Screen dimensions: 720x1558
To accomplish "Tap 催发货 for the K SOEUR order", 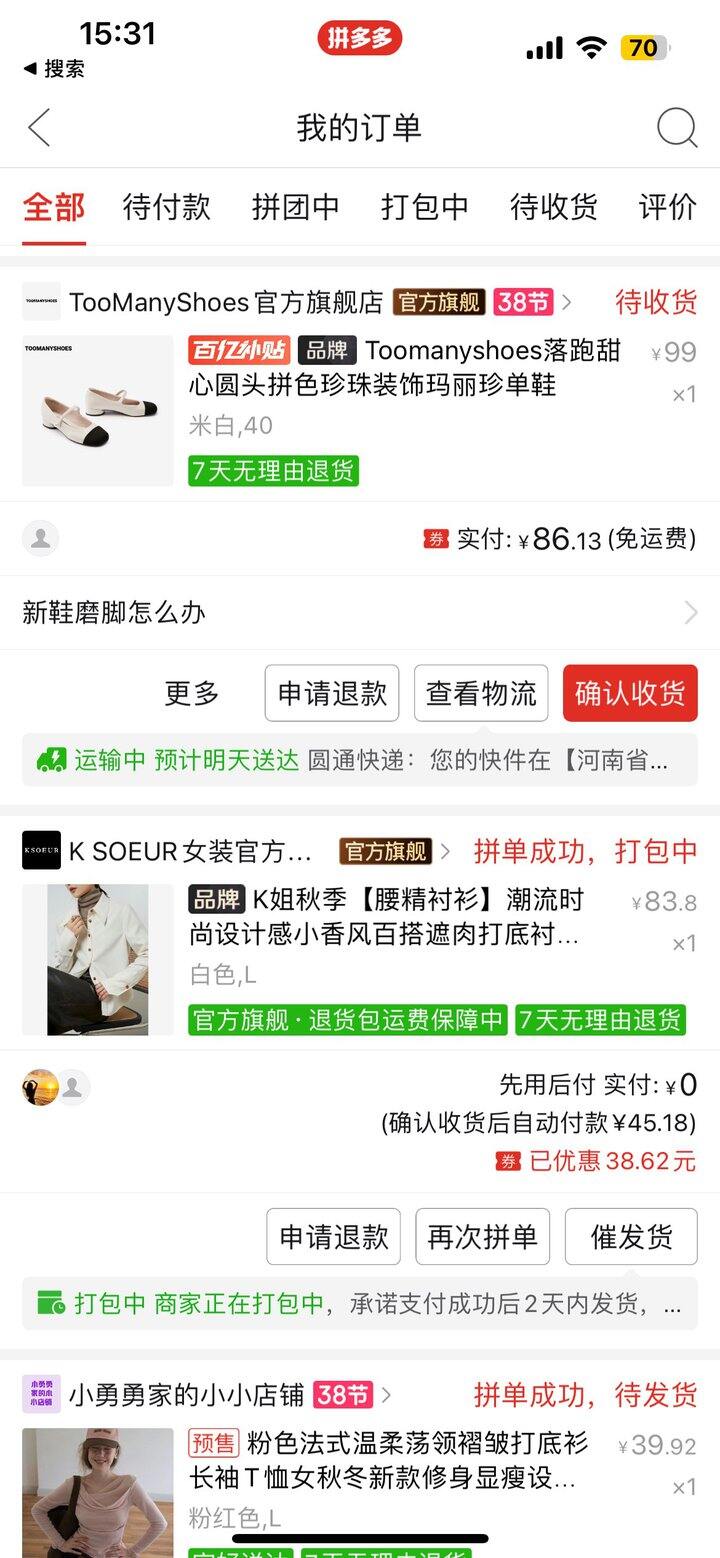I will [631, 1237].
